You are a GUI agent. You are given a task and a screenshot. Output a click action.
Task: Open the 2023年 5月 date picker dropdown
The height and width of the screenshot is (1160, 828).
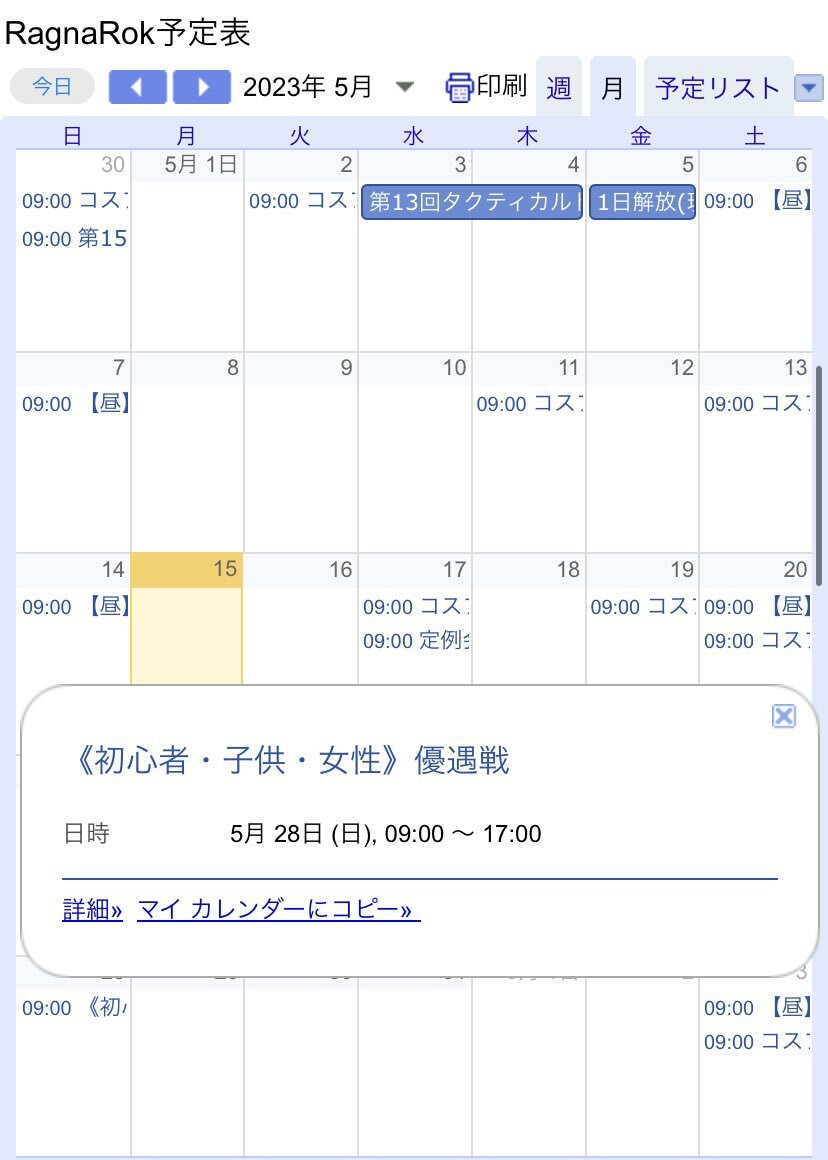coord(404,87)
